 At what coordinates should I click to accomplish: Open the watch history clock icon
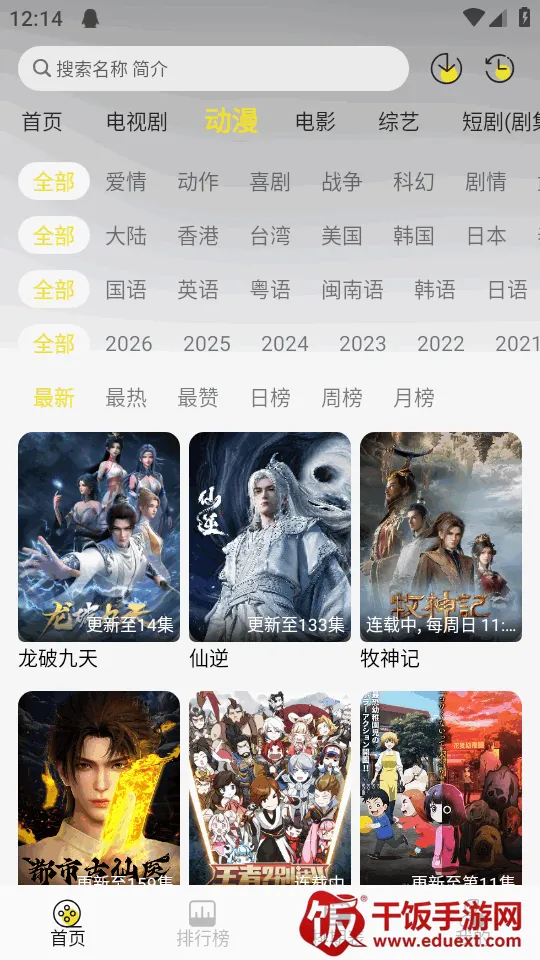[x=499, y=68]
